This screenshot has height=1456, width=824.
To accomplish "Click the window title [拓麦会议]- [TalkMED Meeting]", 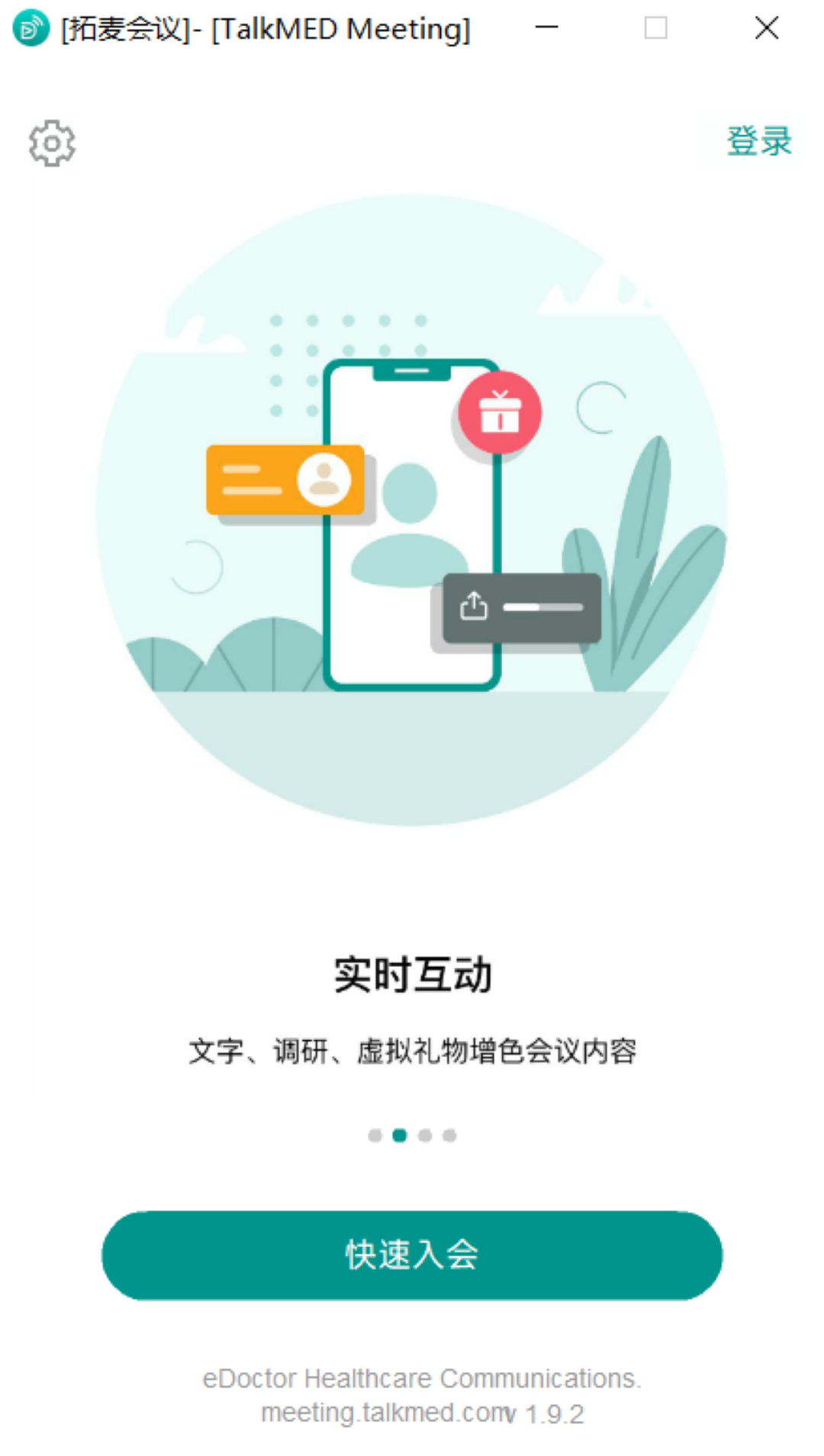I will click(263, 28).
